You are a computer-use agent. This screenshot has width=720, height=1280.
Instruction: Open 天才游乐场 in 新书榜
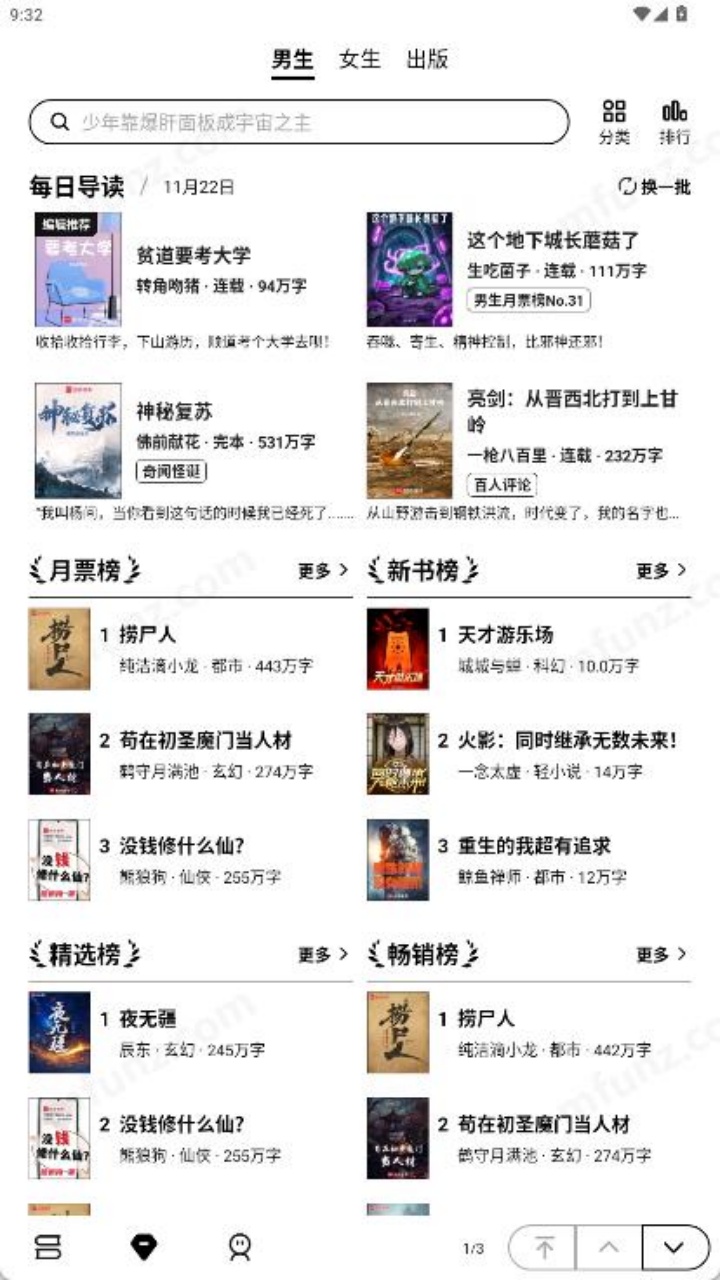(x=504, y=634)
